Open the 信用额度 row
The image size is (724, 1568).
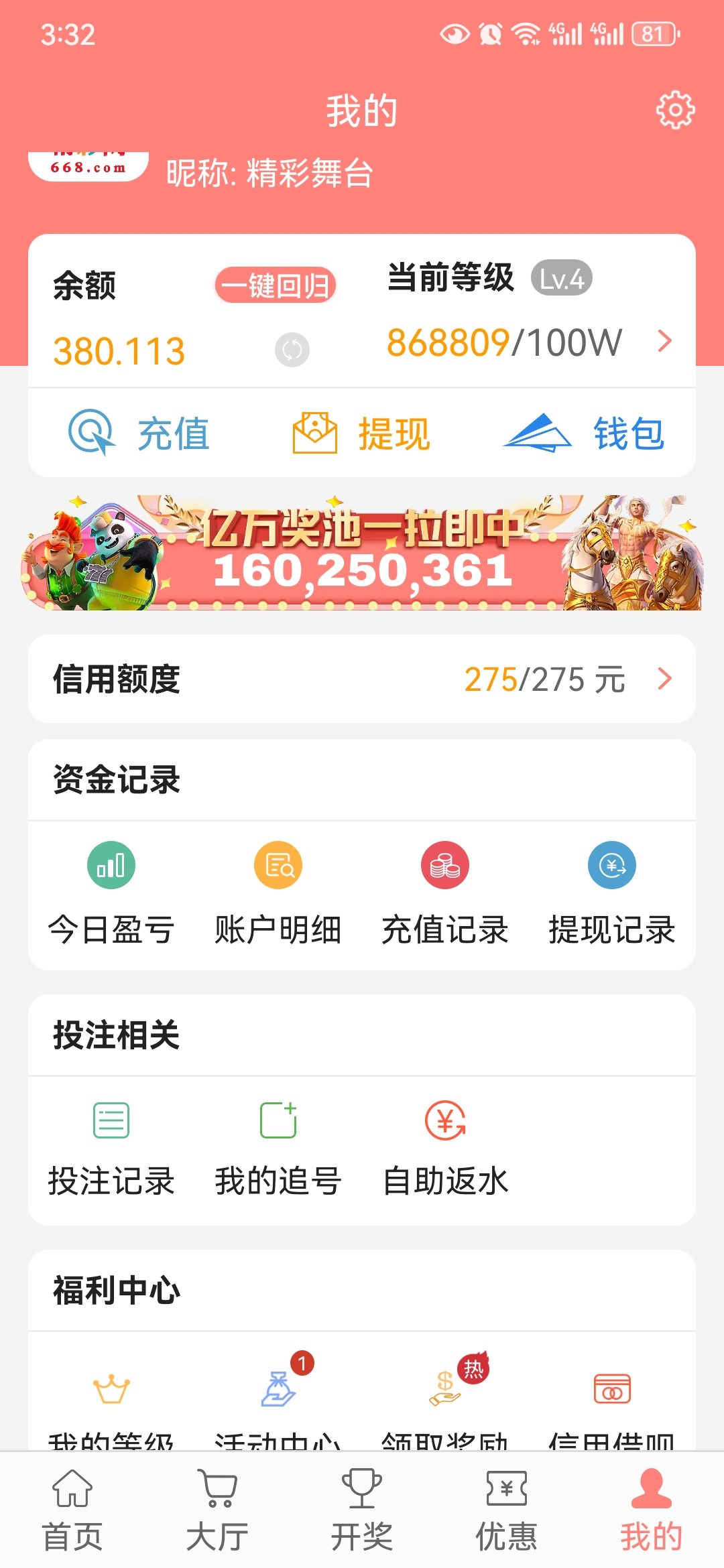tap(362, 679)
